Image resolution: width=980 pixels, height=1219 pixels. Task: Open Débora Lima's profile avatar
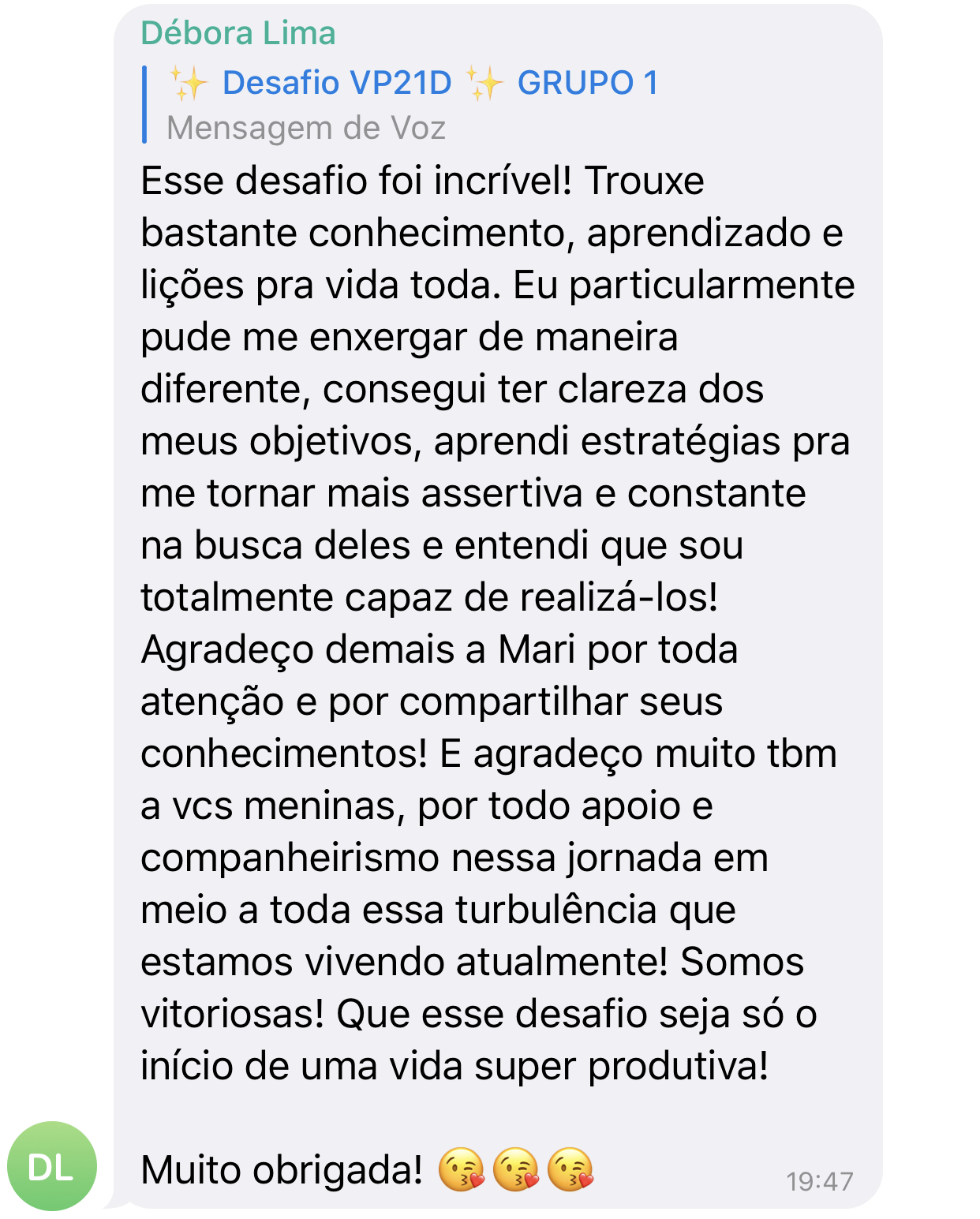pos(52,1165)
